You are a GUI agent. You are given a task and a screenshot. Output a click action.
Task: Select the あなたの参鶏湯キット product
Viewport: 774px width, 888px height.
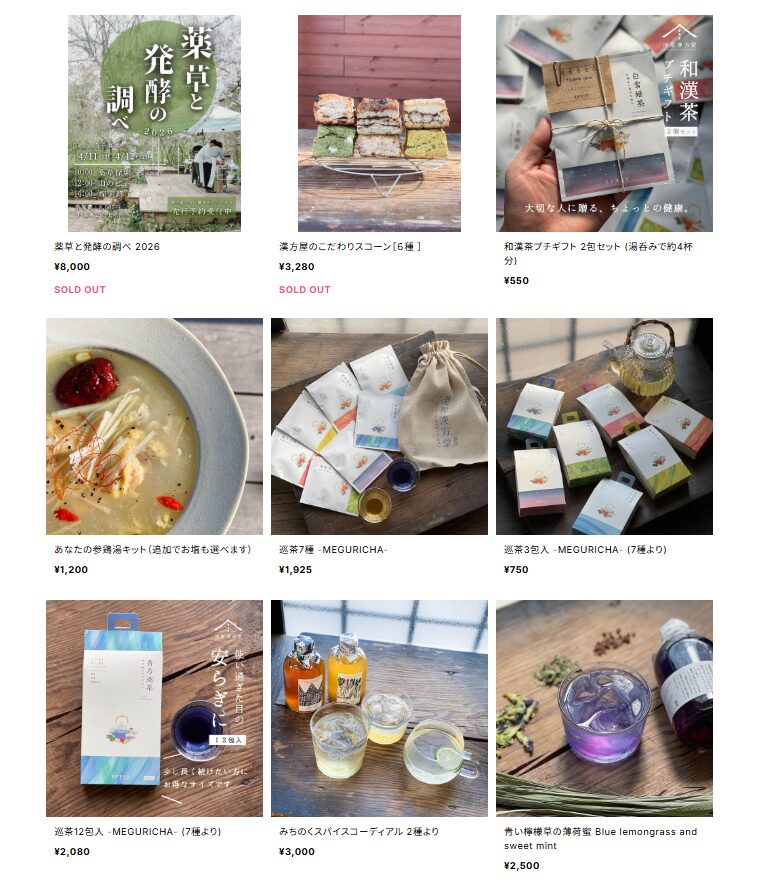point(154,426)
